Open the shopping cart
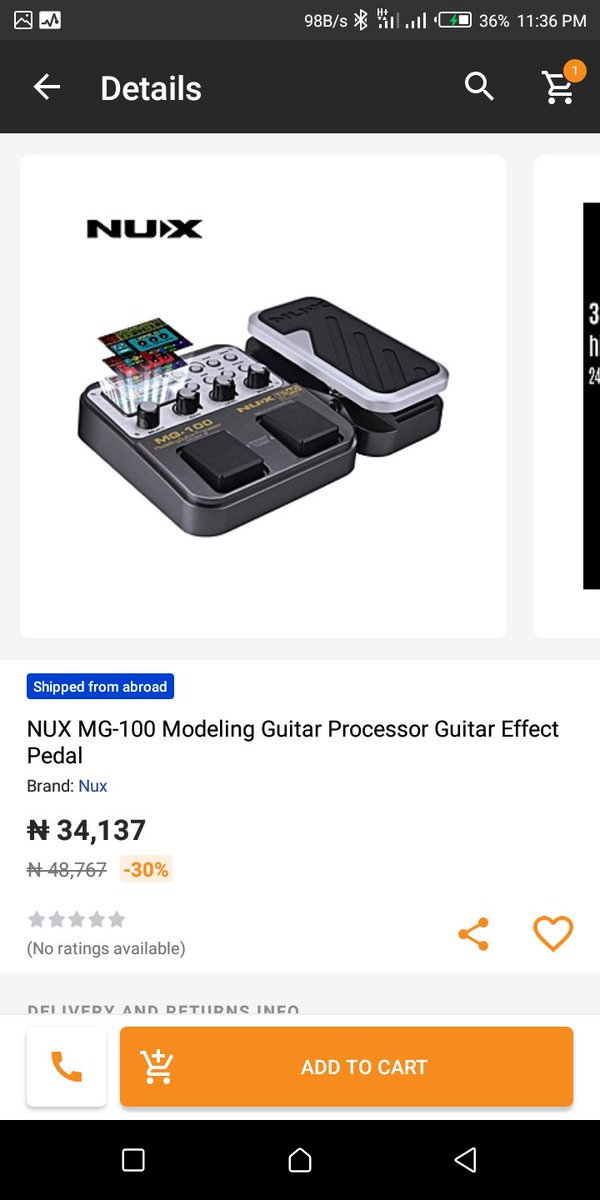This screenshot has height=1200, width=600. (559, 87)
